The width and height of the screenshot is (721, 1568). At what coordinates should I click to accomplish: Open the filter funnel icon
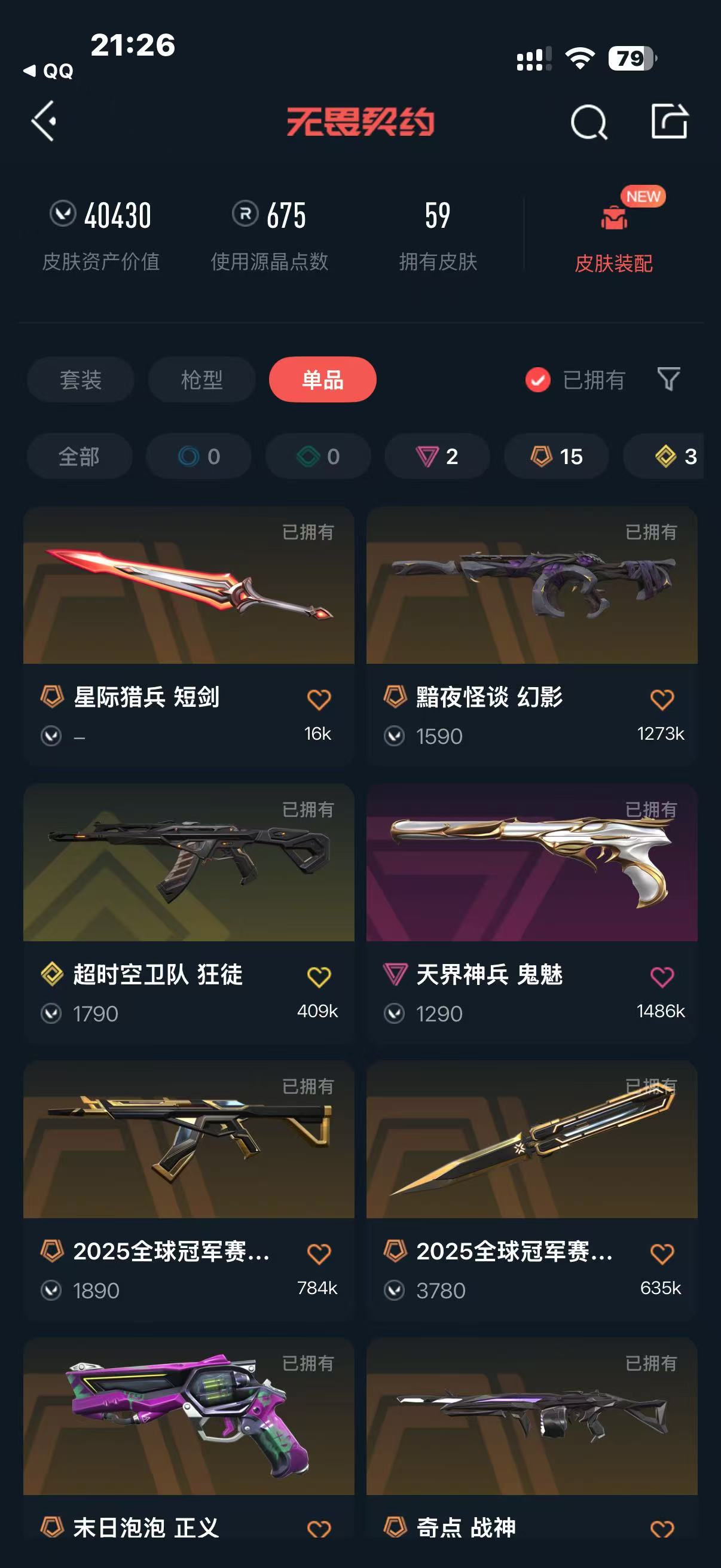(668, 379)
